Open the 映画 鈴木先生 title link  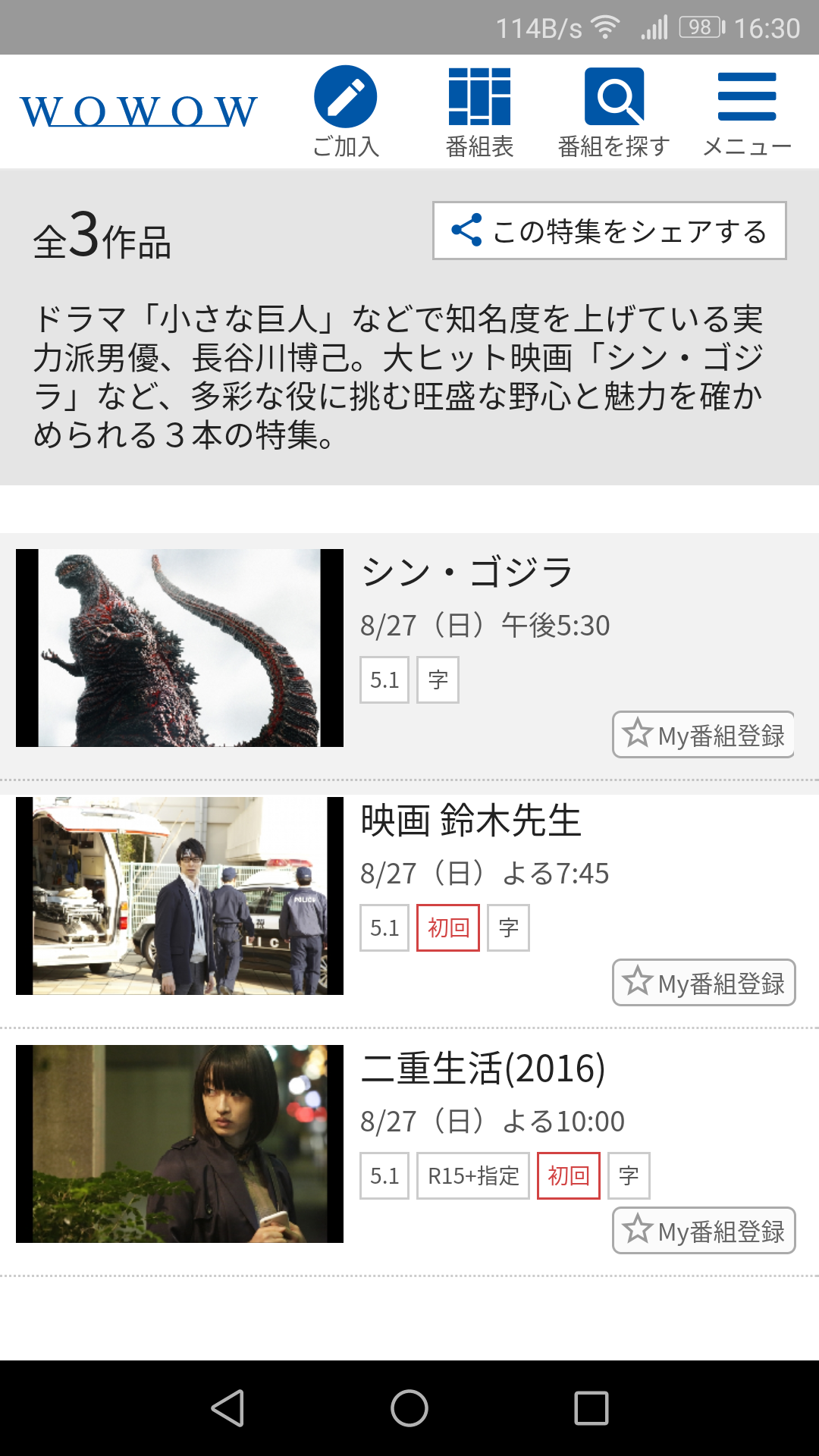point(471,821)
